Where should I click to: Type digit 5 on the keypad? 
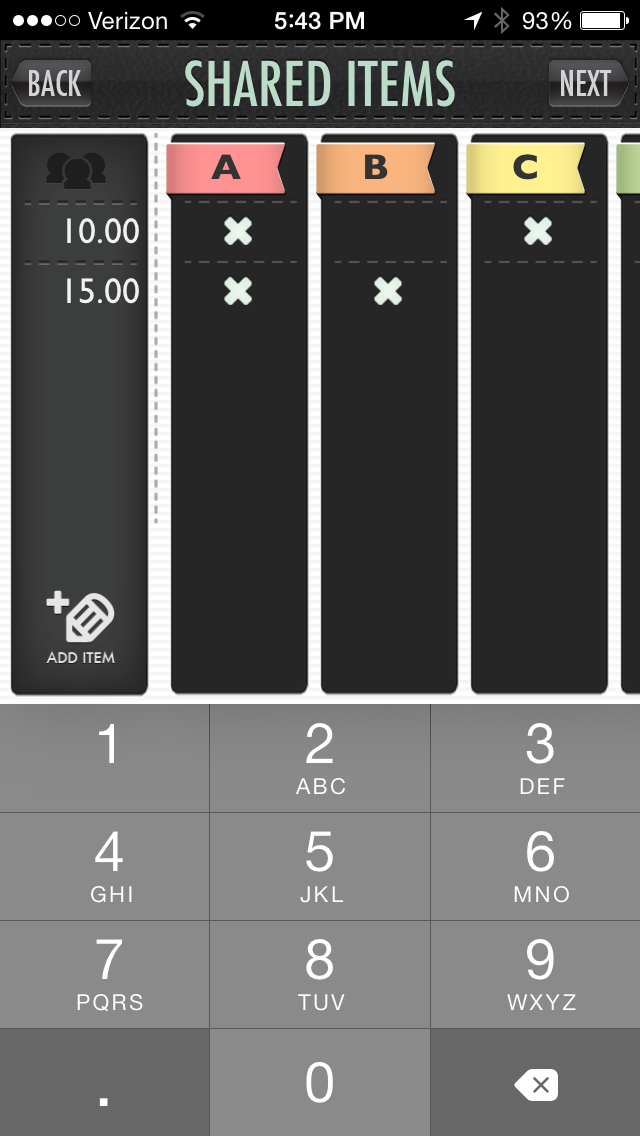(x=320, y=866)
